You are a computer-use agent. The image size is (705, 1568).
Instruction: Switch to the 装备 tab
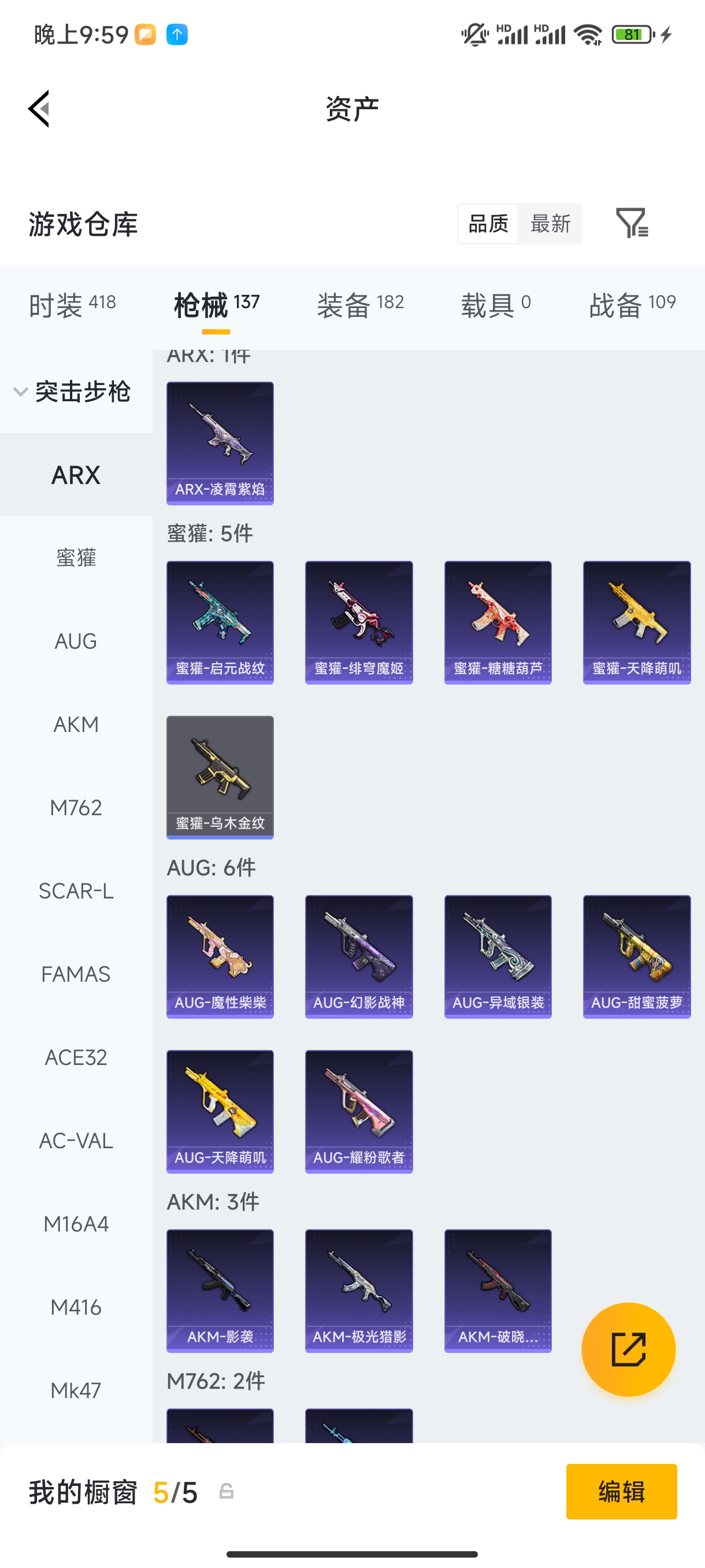click(359, 304)
